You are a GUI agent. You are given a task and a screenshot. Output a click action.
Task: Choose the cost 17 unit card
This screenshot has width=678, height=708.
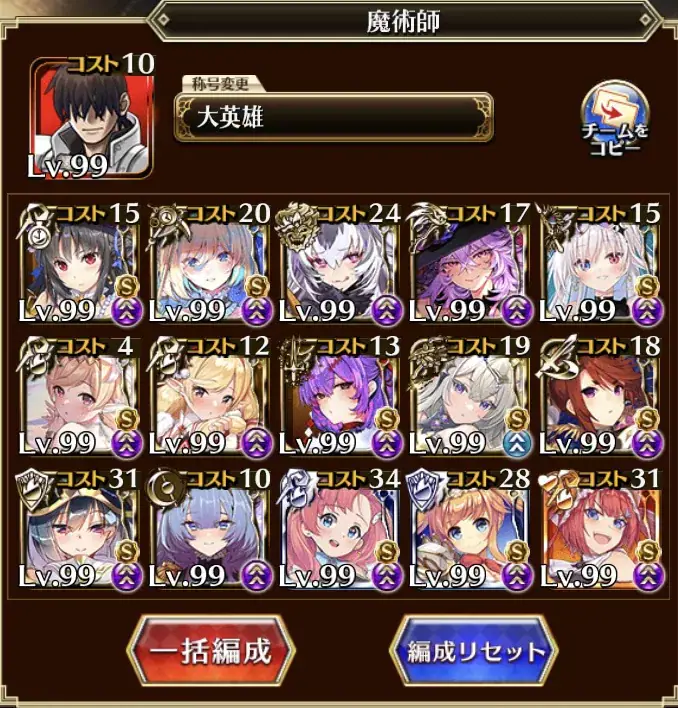click(x=470, y=262)
